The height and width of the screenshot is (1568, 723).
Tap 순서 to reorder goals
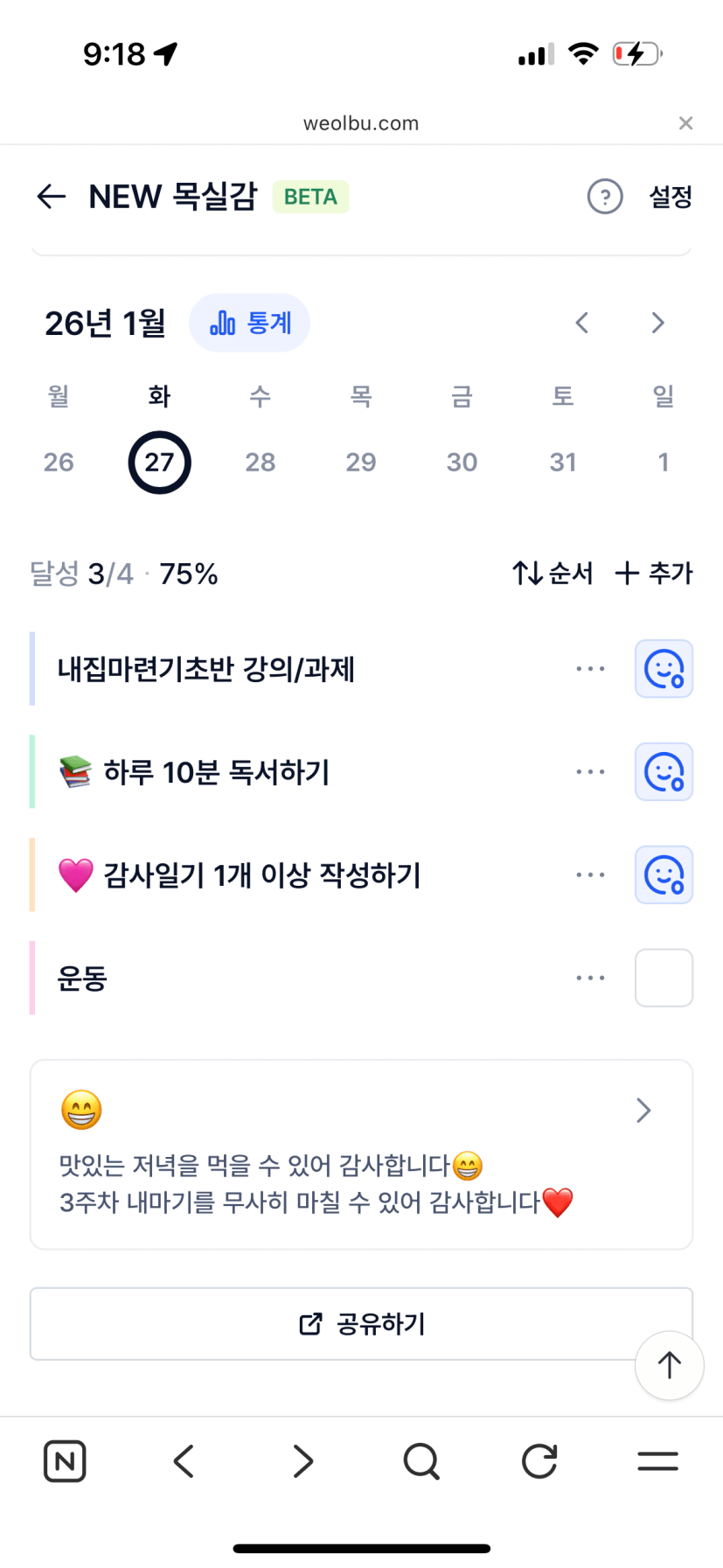[x=553, y=574]
